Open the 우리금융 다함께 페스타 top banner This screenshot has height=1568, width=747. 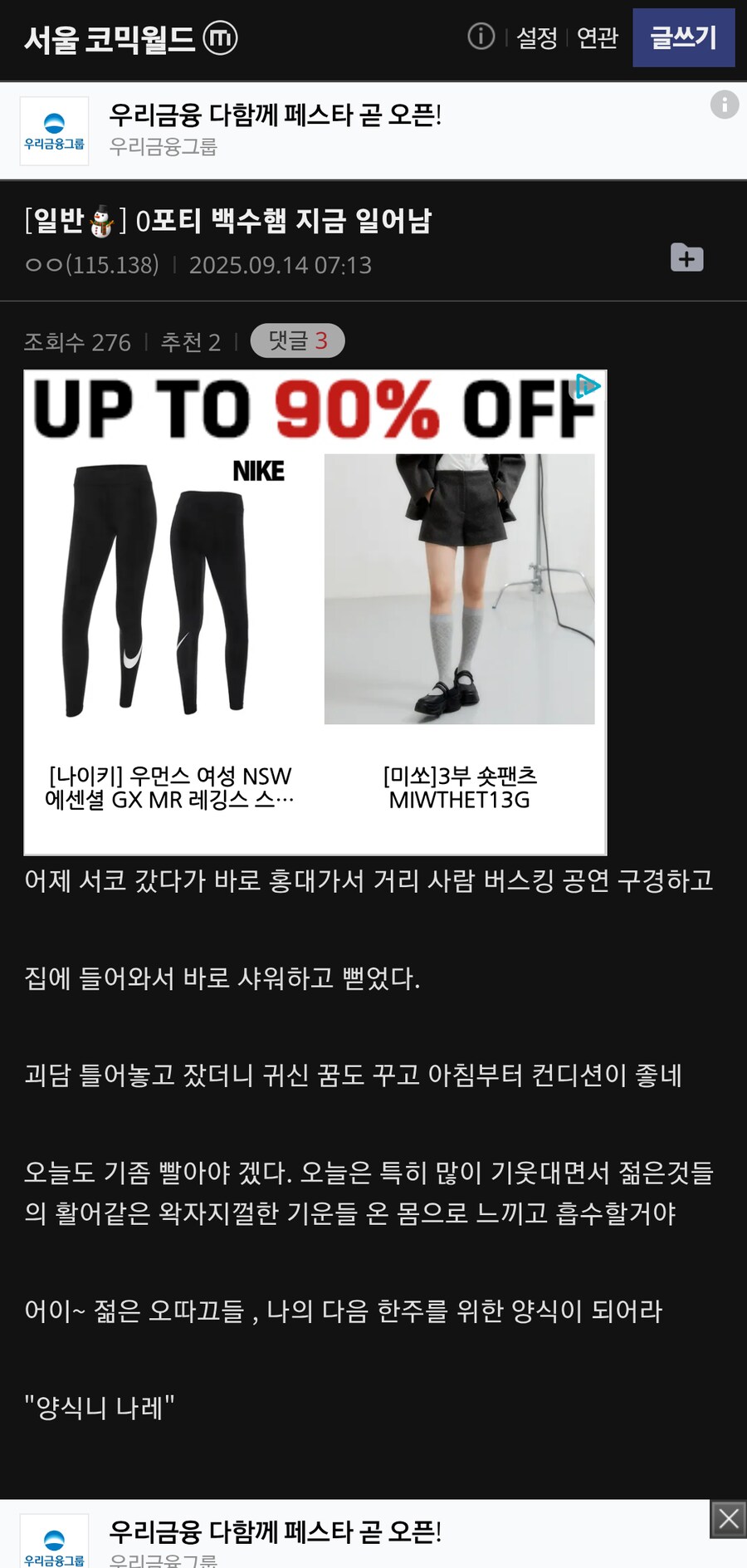tap(275, 130)
